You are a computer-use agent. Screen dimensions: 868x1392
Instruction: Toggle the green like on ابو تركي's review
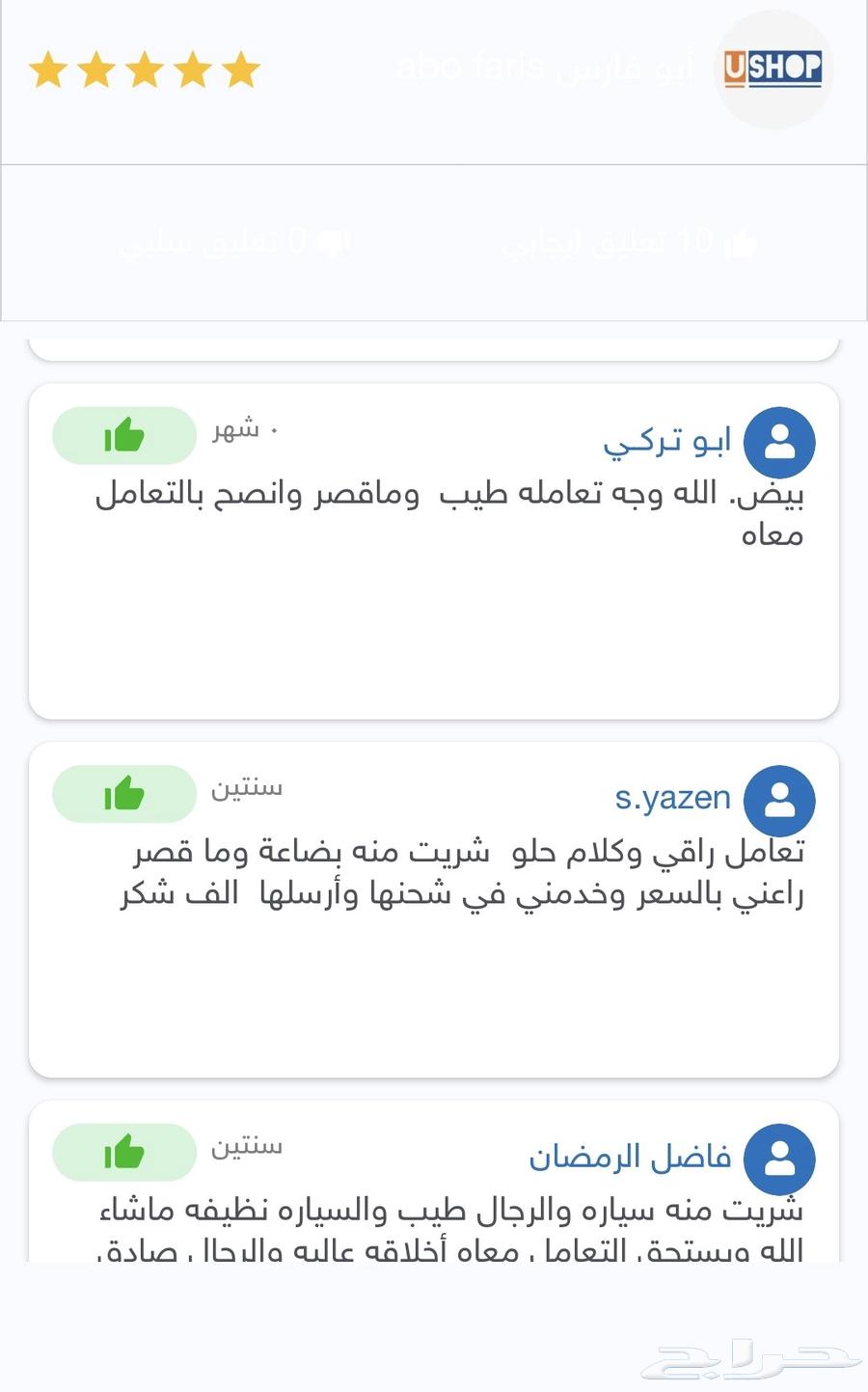click(x=124, y=435)
